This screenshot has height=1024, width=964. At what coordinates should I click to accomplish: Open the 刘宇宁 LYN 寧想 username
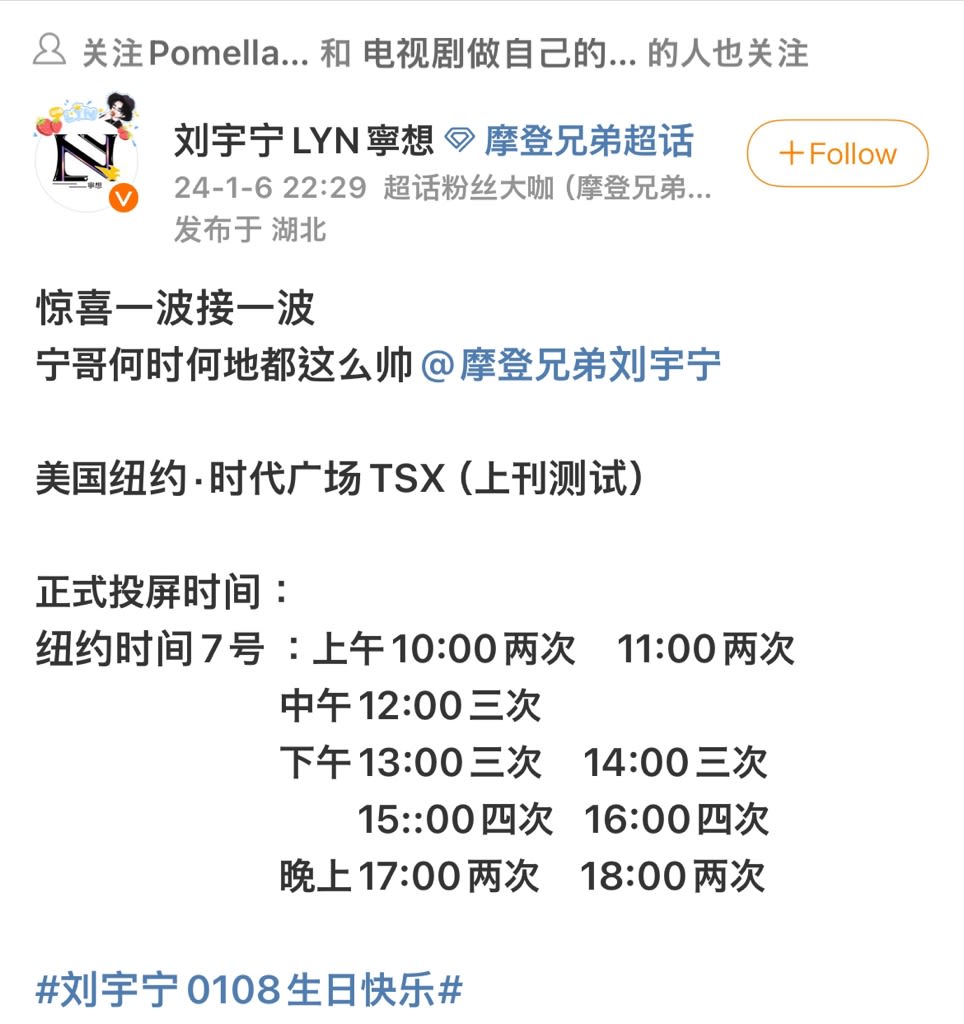304,141
